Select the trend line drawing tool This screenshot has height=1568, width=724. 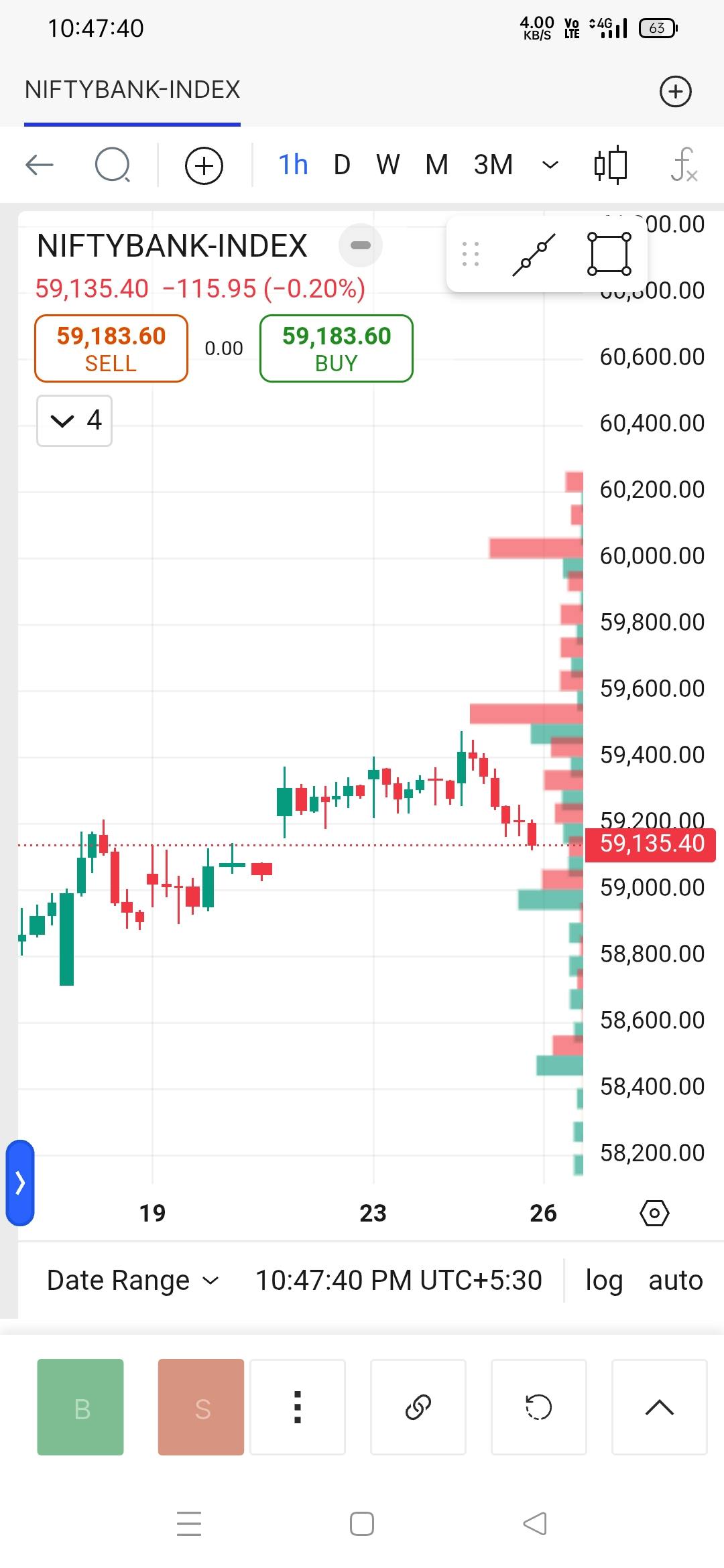pyautogui.click(x=534, y=255)
